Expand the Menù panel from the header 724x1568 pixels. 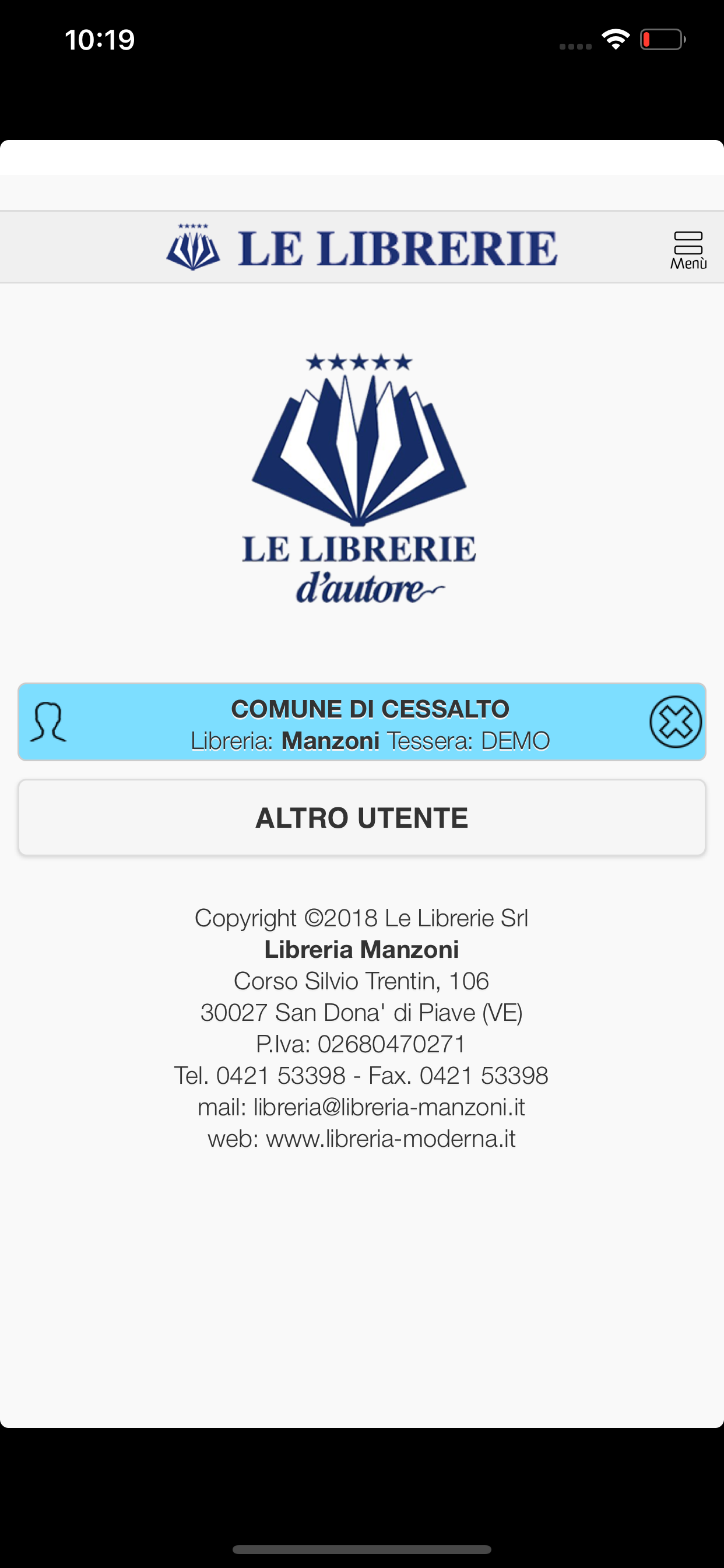click(688, 246)
